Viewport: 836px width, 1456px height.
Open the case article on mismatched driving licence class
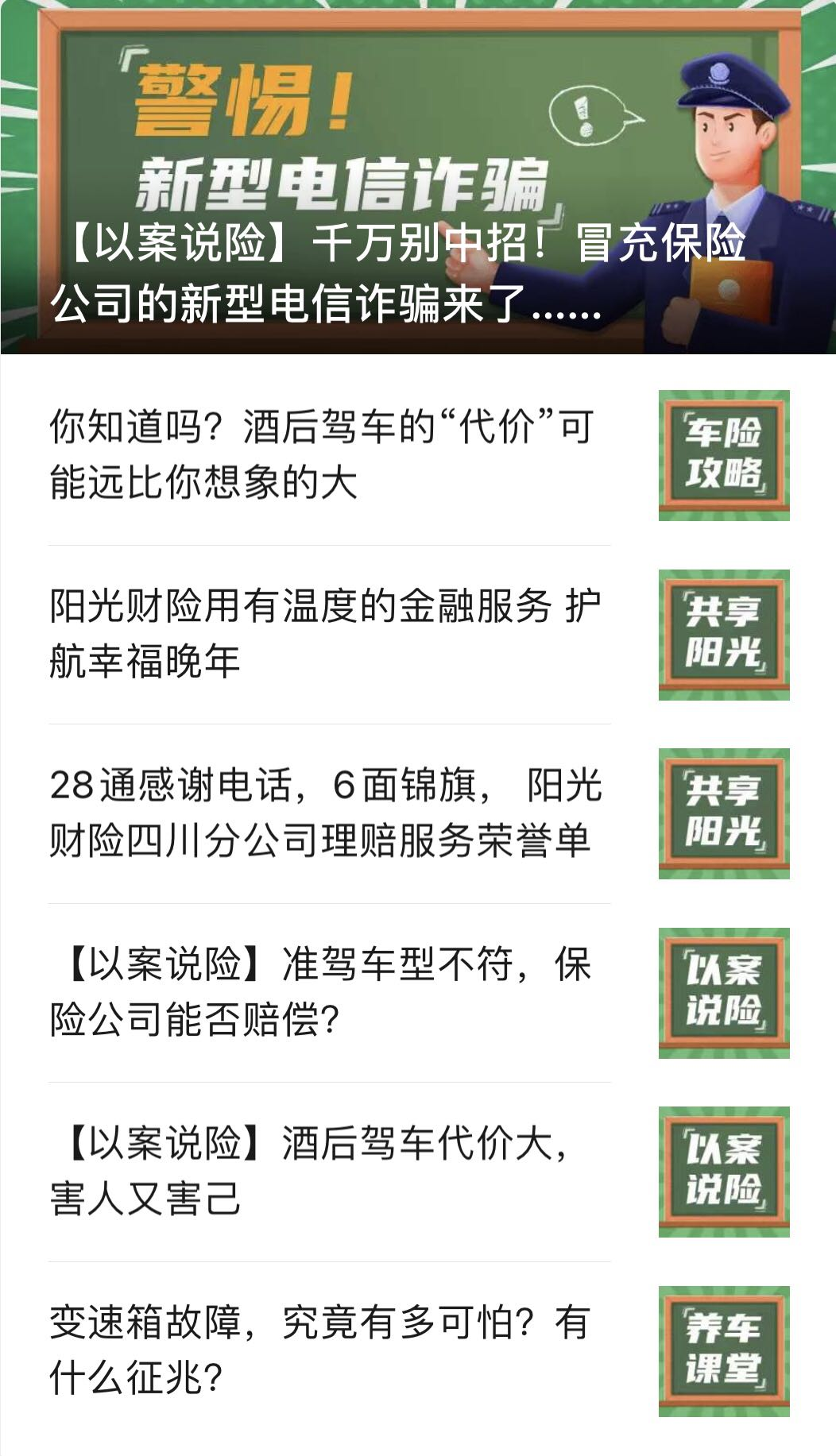pyautogui.click(x=320, y=991)
